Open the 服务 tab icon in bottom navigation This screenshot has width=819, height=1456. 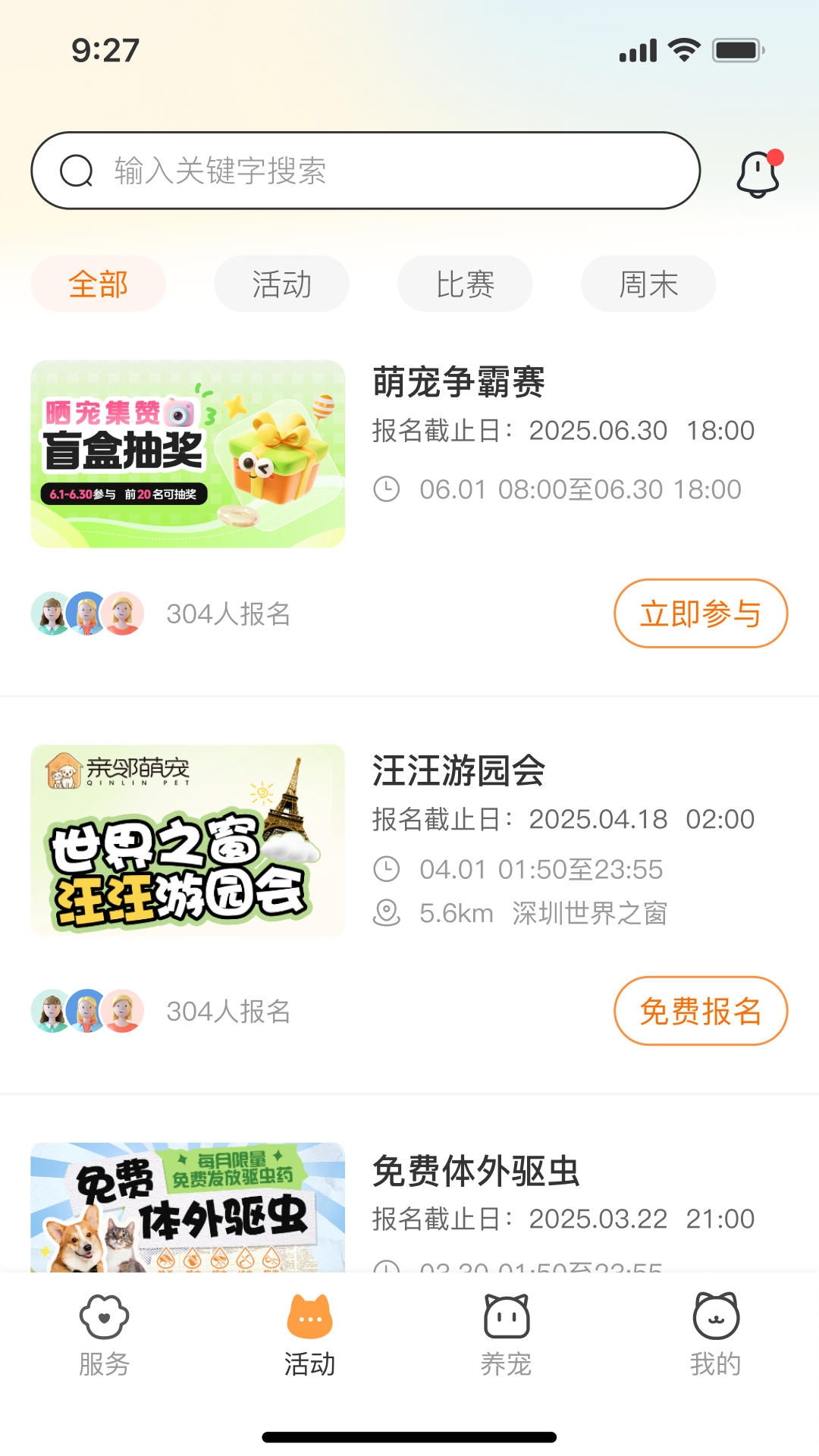pyautogui.click(x=105, y=1319)
